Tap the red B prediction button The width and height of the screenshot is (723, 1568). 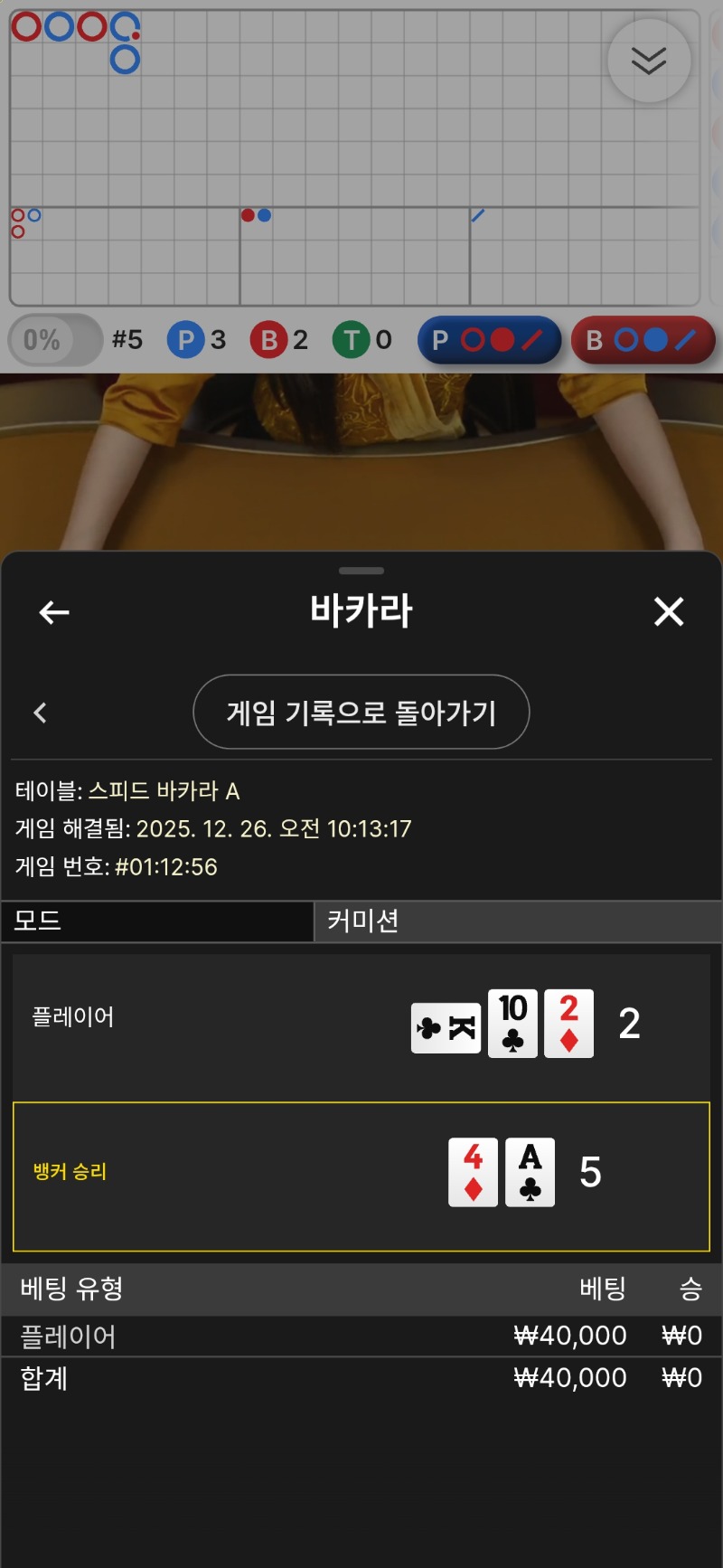[x=643, y=340]
